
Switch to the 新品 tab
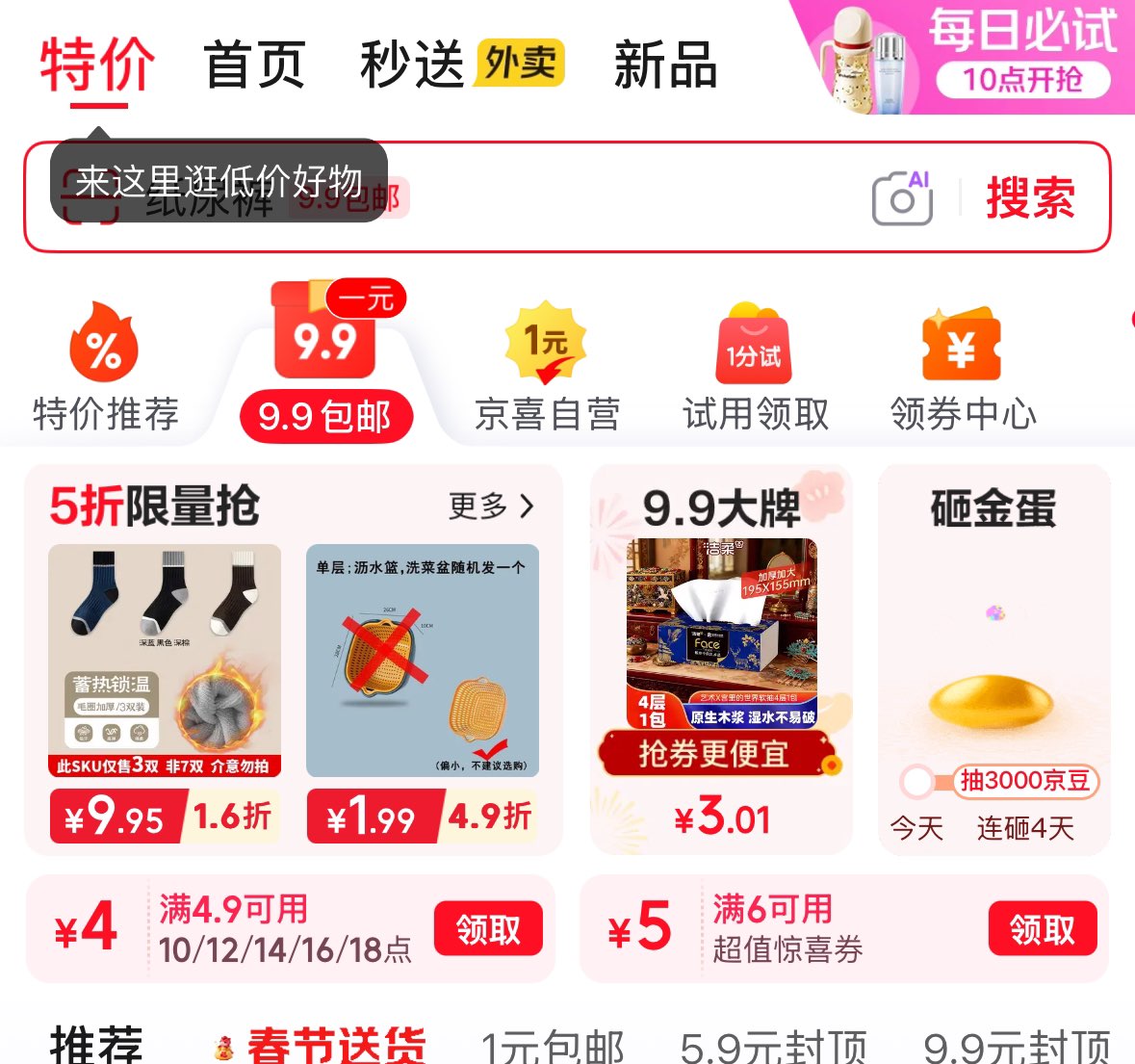(665, 65)
